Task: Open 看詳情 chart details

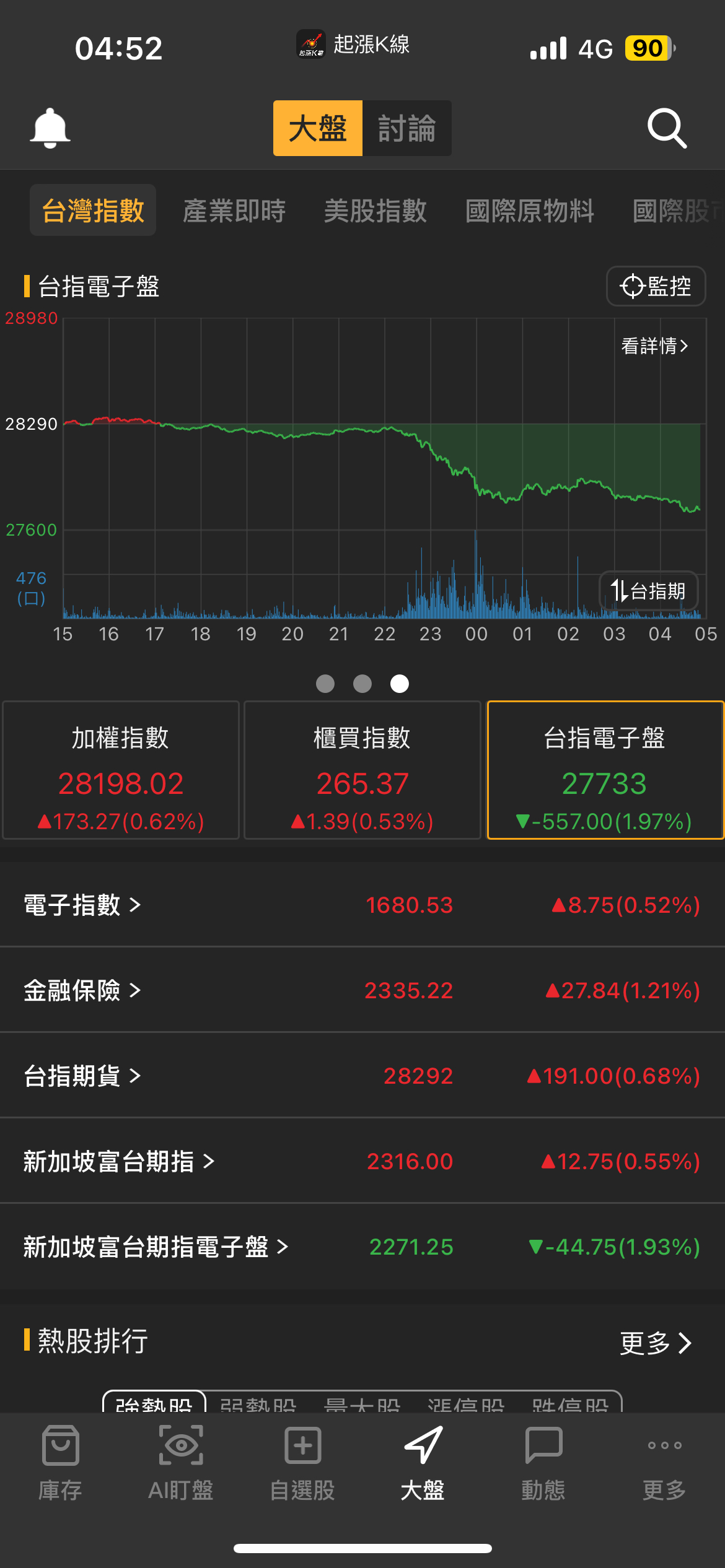Action: pyautogui.click(x=654, y=346)
